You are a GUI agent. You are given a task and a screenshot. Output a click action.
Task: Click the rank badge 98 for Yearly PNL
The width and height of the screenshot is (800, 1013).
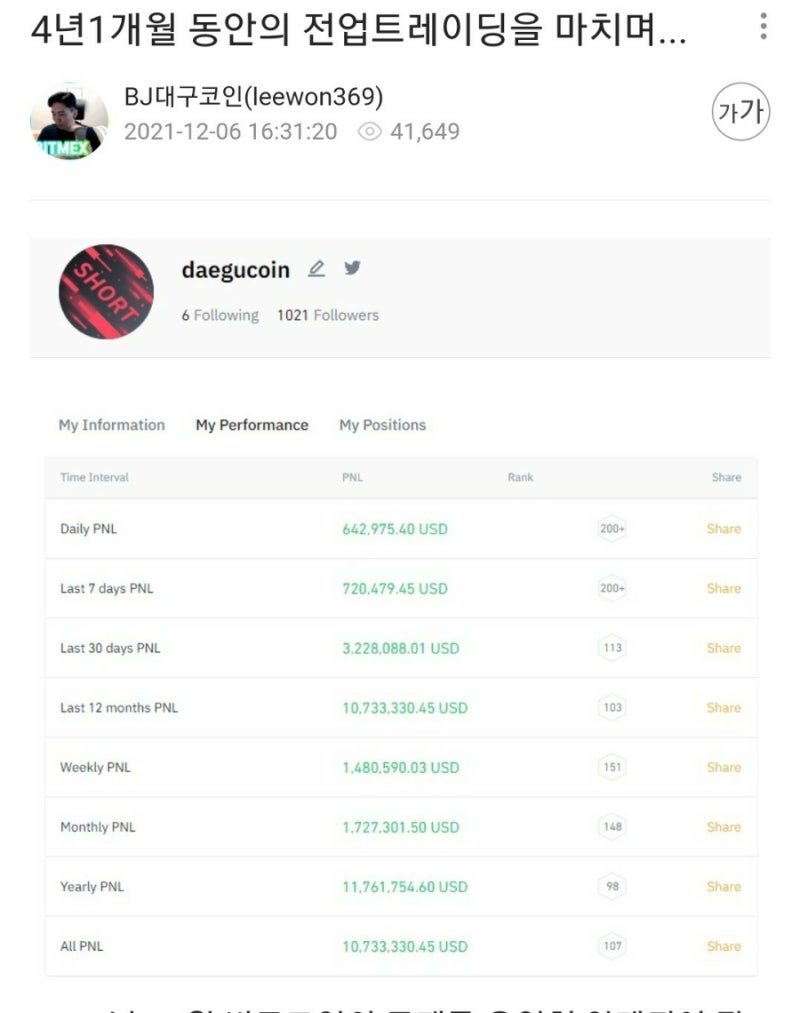[x=612, y=887]
